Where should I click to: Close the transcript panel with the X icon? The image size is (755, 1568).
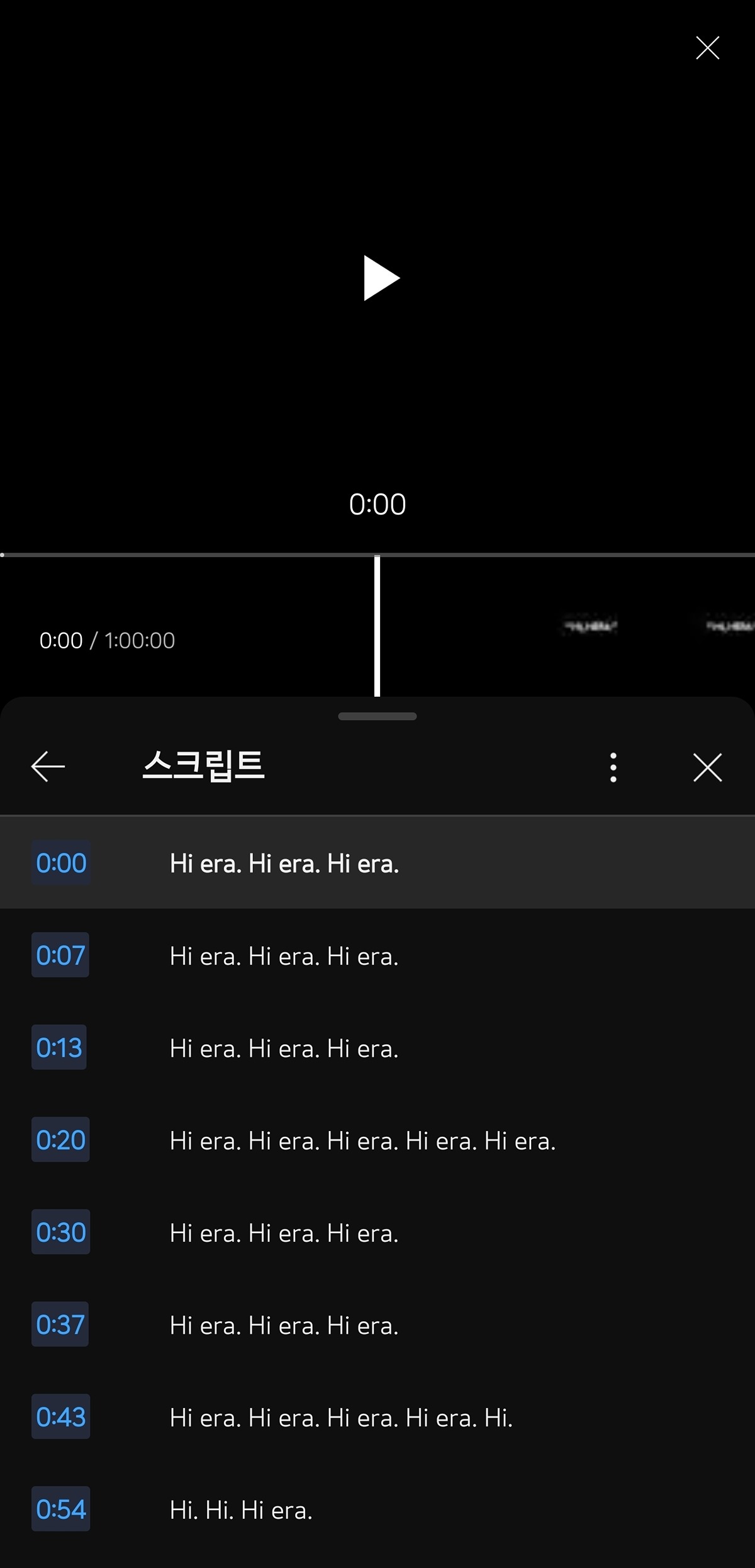pyautogui.click(x=707, y=767)
